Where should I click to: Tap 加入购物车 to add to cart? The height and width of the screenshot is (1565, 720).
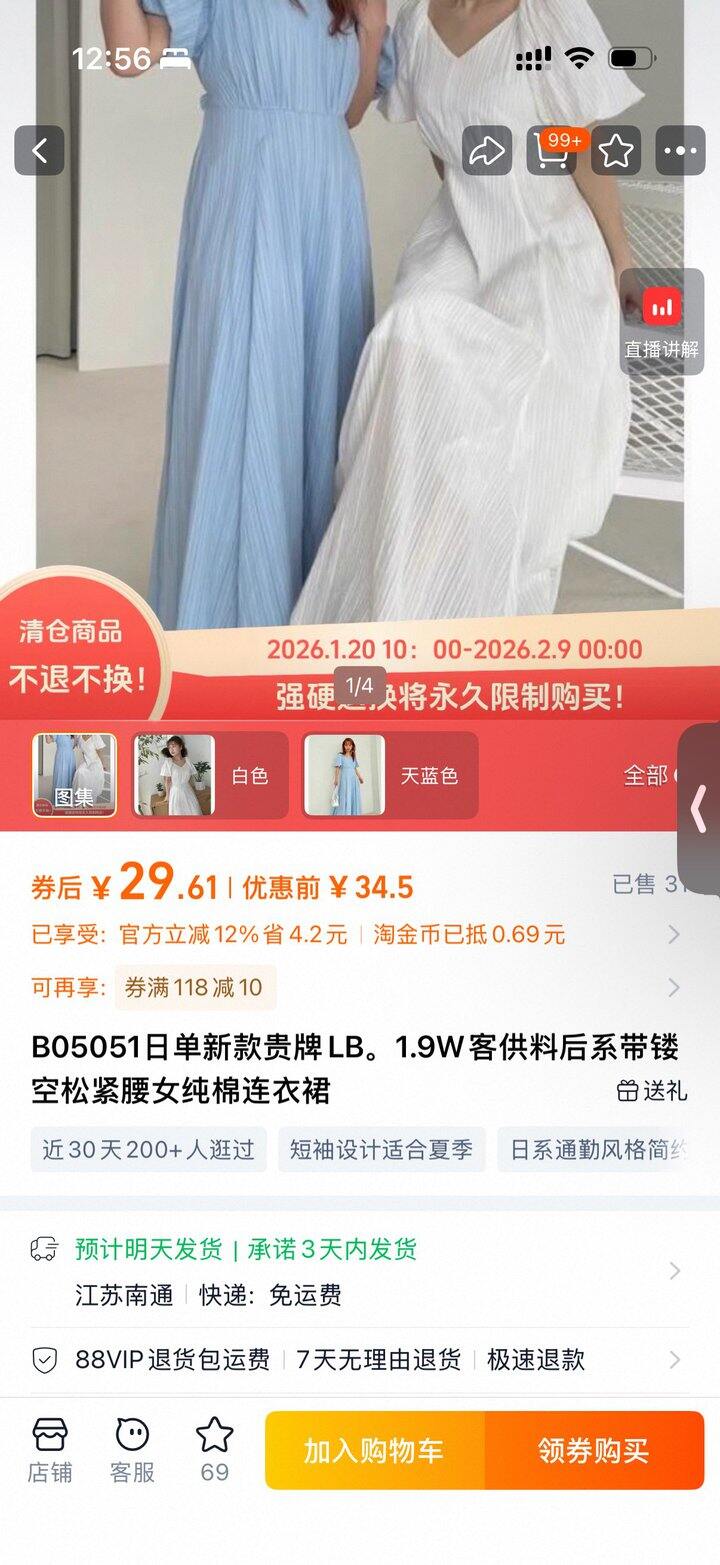[374, 1451]
